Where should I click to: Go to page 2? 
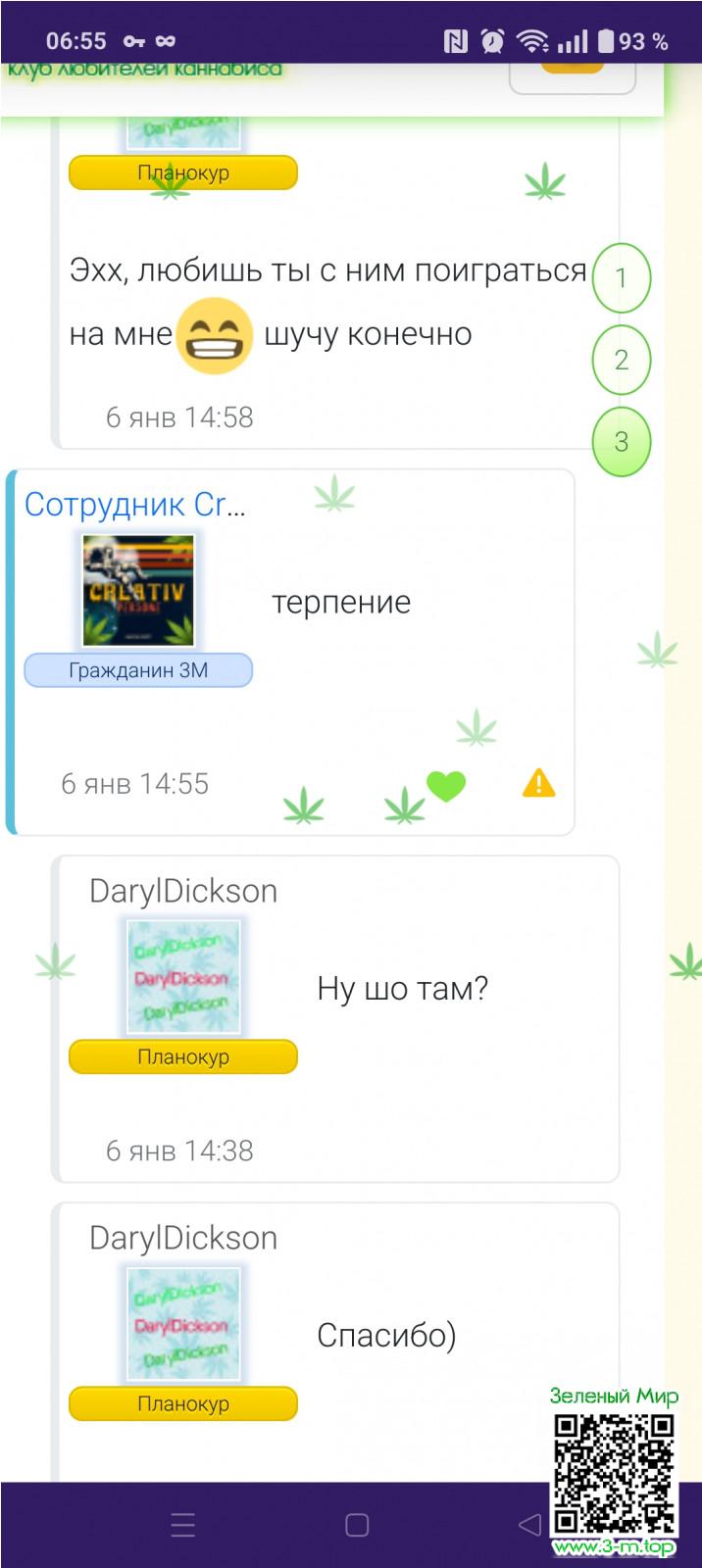pos(621,360)
